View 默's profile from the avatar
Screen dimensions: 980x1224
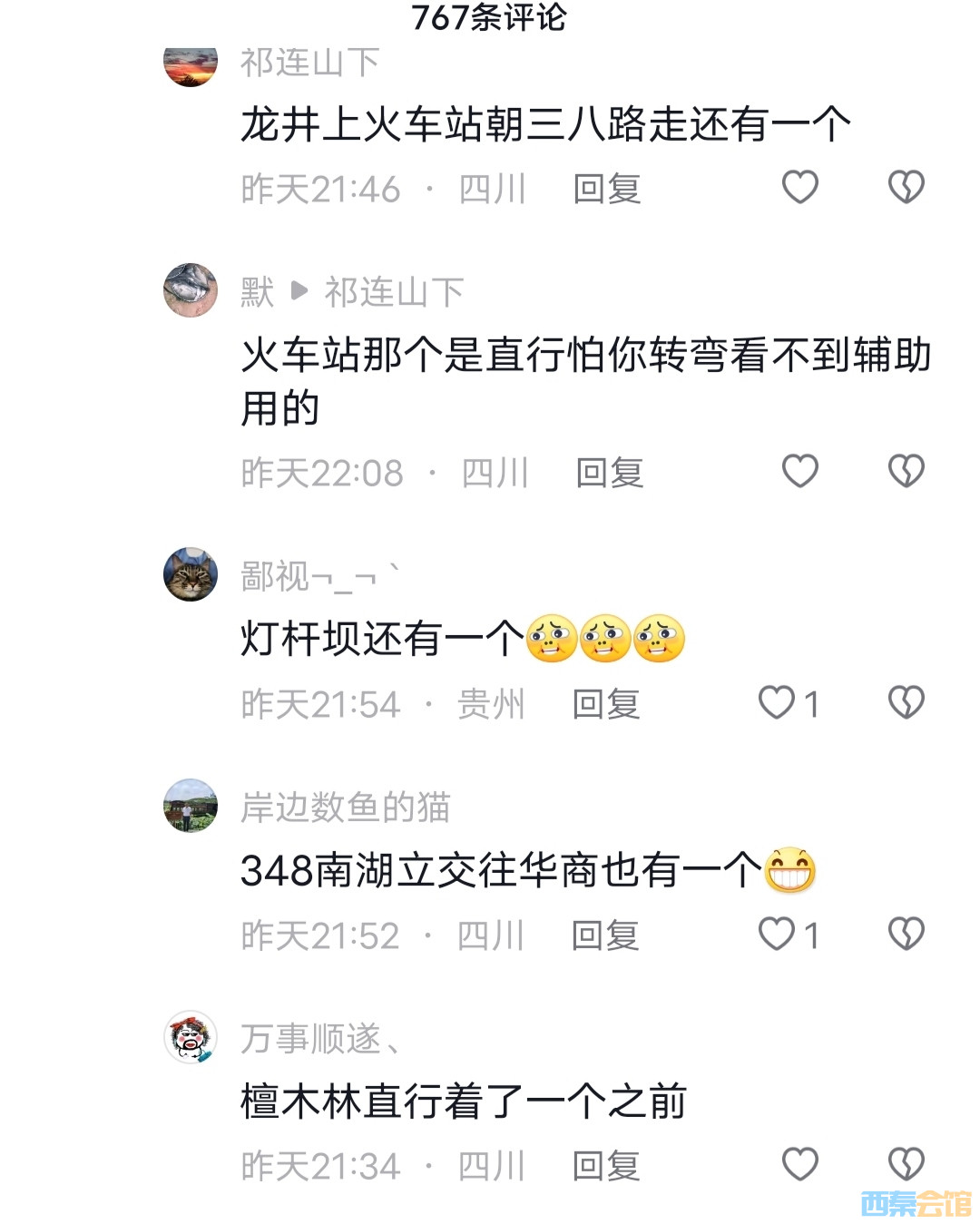[191, 290]
